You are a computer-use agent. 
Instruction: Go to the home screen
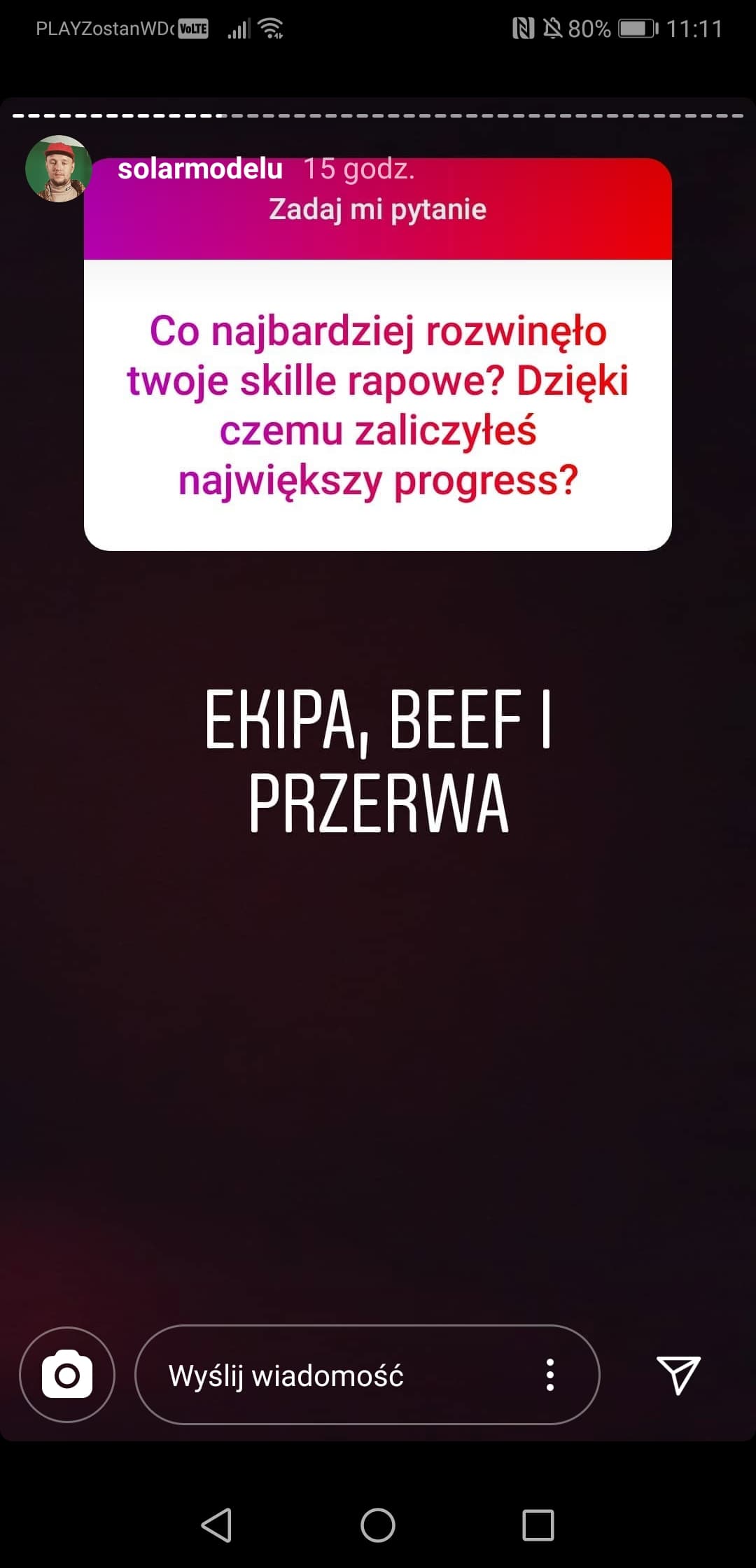coord(378,1525)
